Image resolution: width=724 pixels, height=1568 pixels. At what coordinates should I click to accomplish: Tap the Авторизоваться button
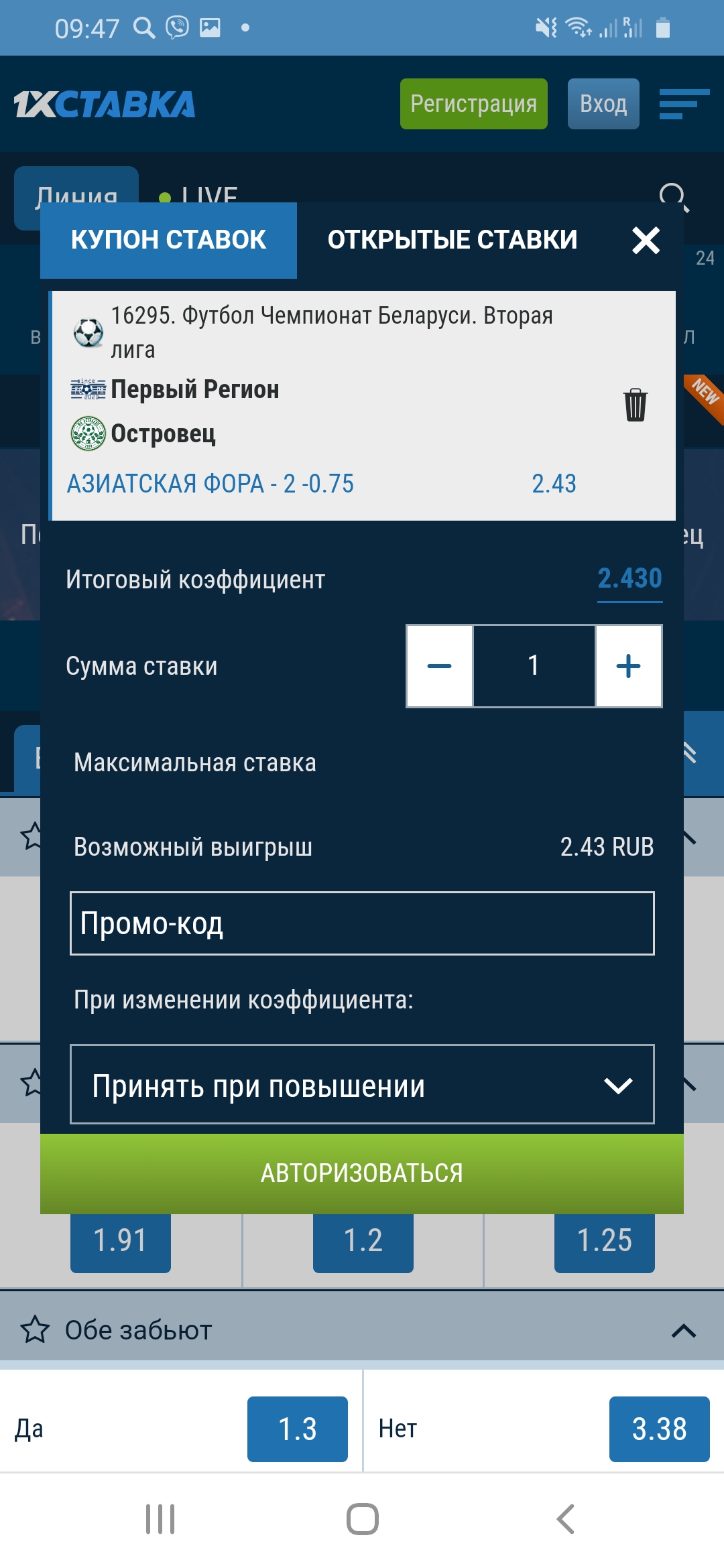pos(362,1173)
